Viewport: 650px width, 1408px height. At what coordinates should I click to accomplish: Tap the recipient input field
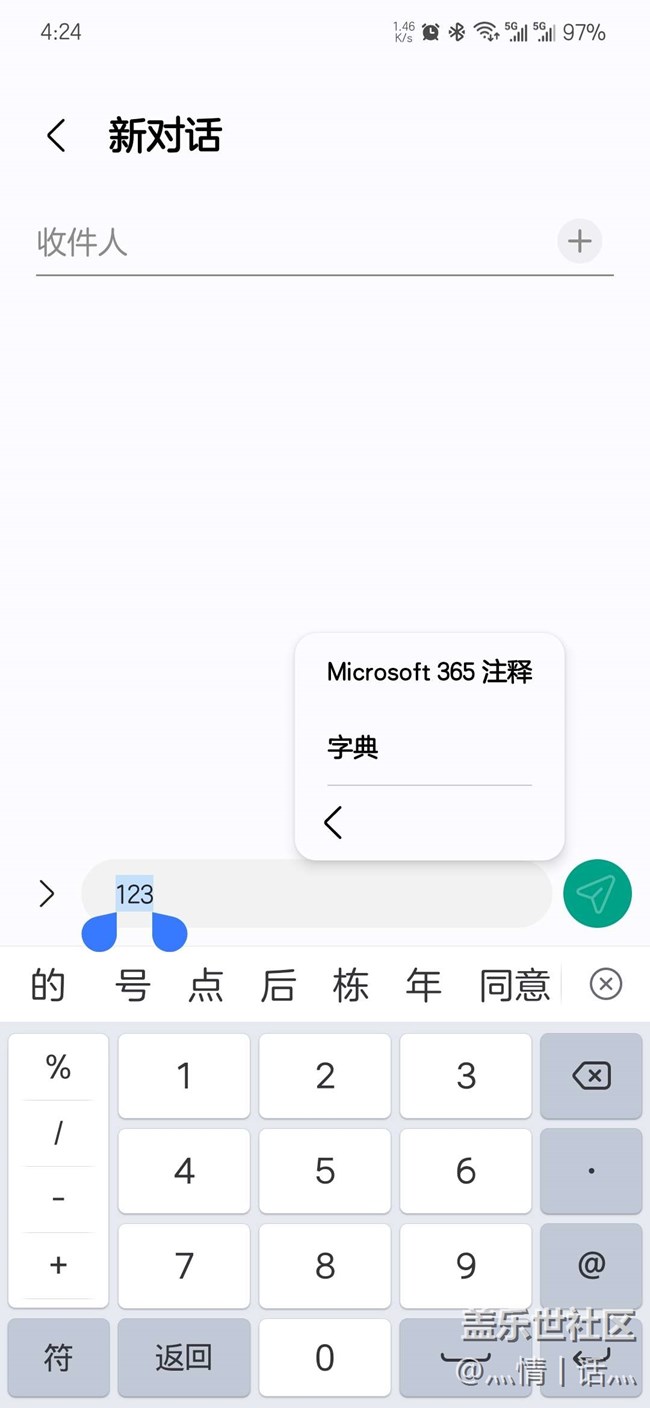295,242
